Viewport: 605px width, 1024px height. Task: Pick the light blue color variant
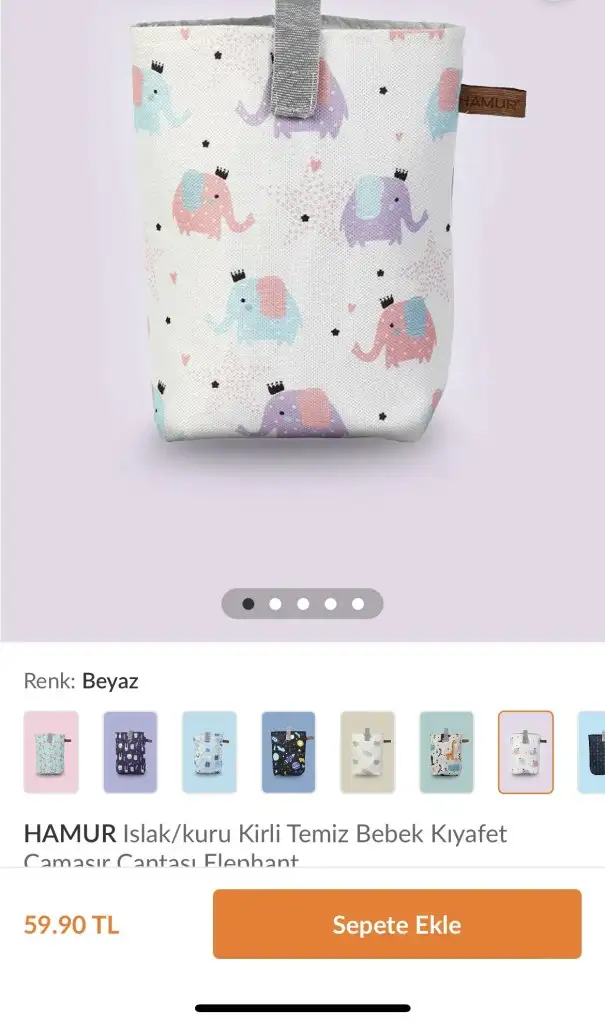pos(209,752)
